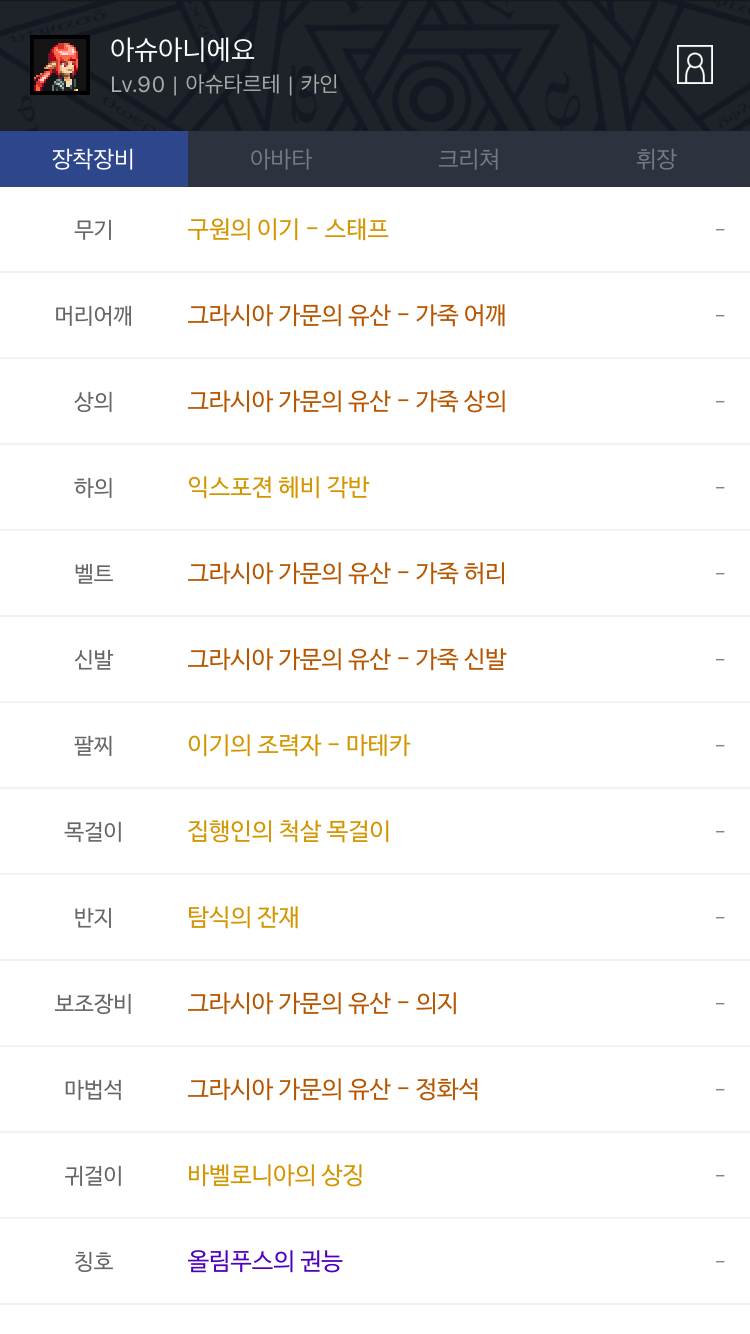750x1334 pixels.
Task: Switch to the 크리쳐 tab
Action: click(469, 159)
